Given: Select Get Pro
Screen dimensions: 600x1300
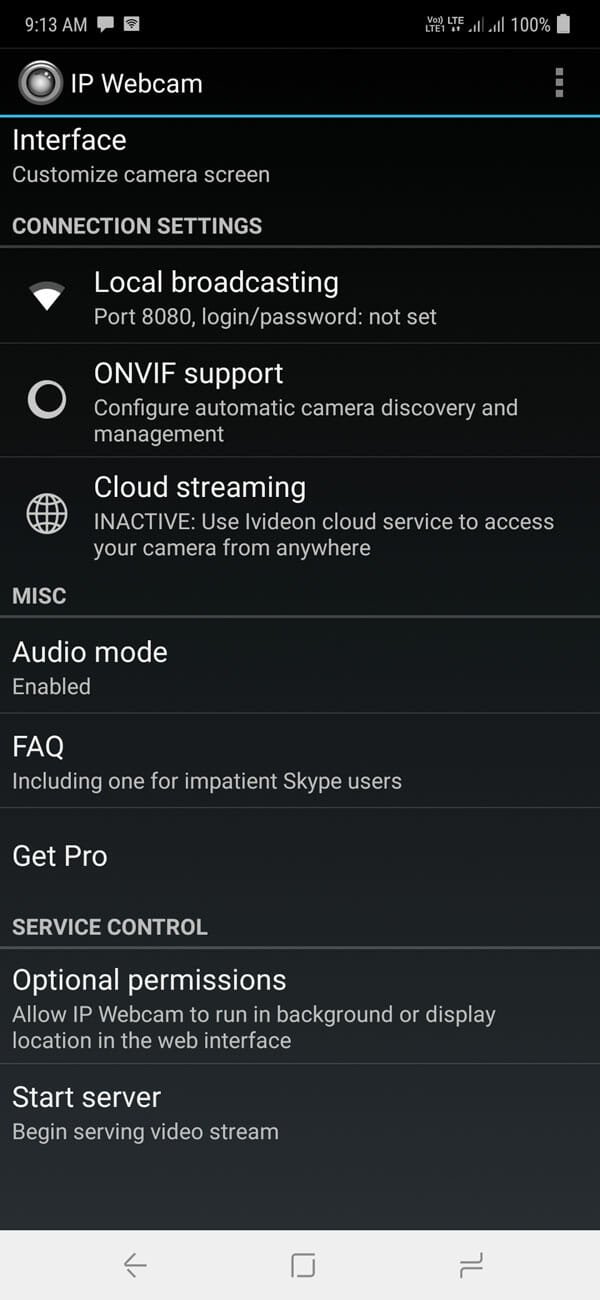Looking at the screenshot, I should 300,856.
